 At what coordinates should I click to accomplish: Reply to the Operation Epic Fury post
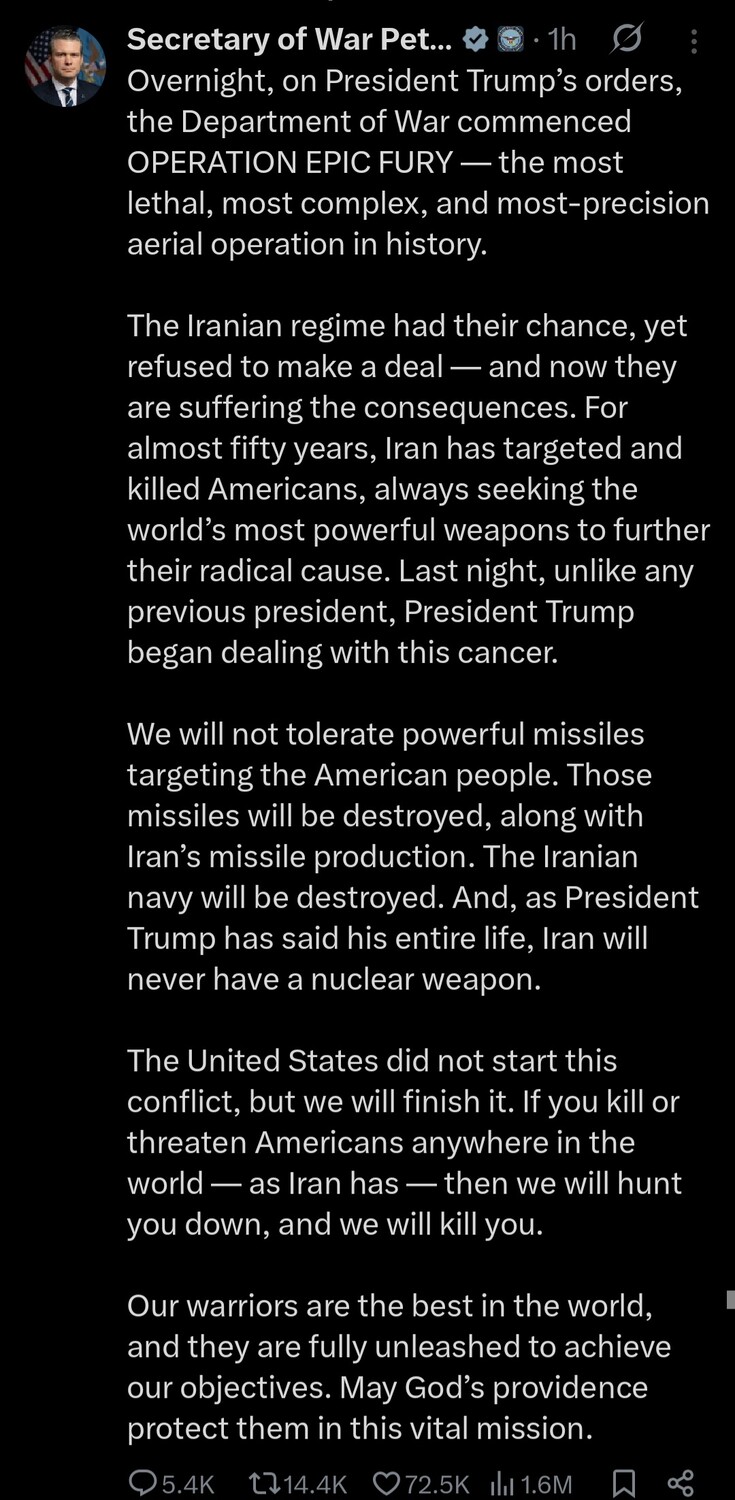[x=144, y=1482]
